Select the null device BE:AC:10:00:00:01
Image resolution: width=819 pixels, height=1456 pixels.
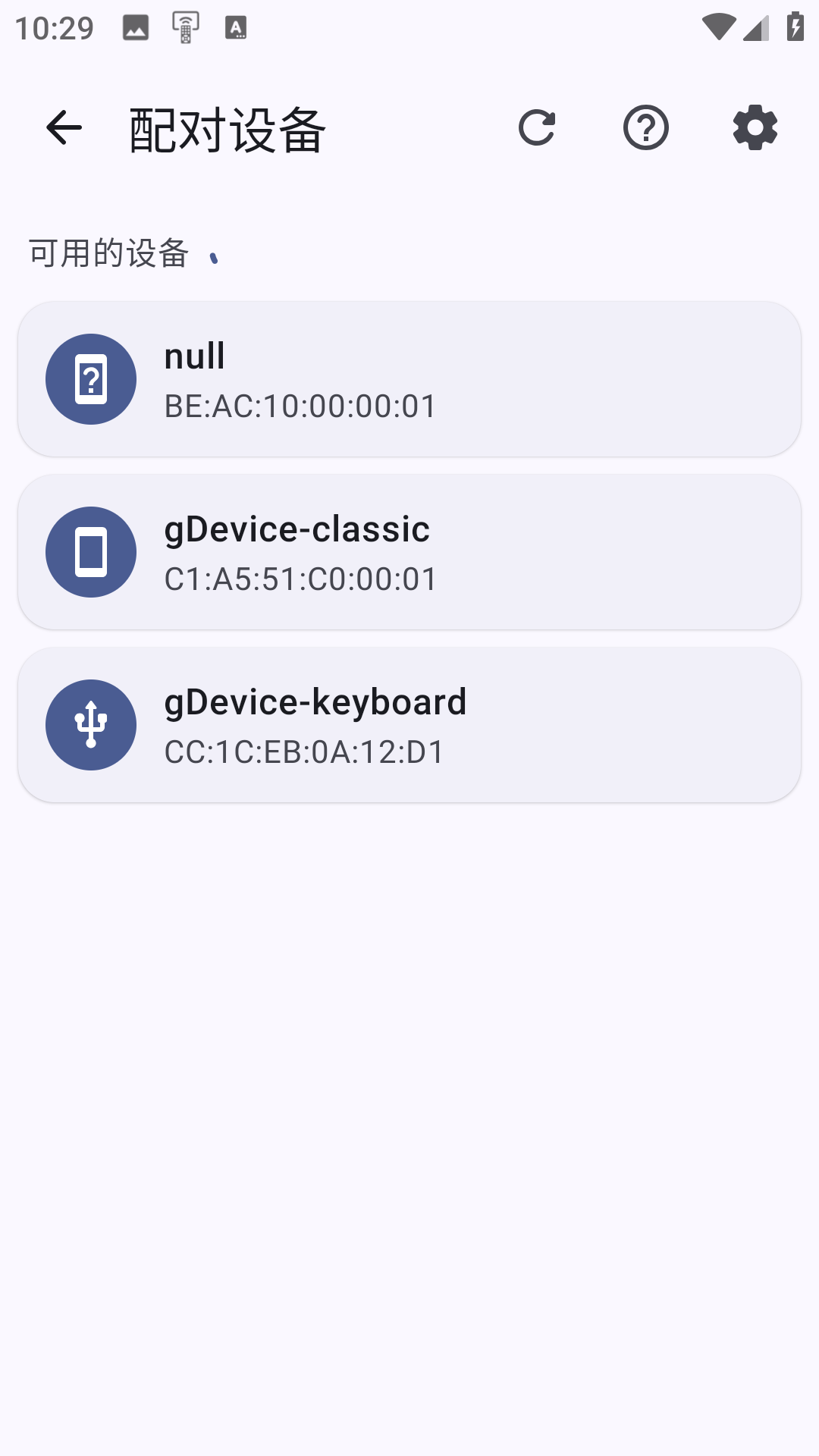(x=409, y=379)
